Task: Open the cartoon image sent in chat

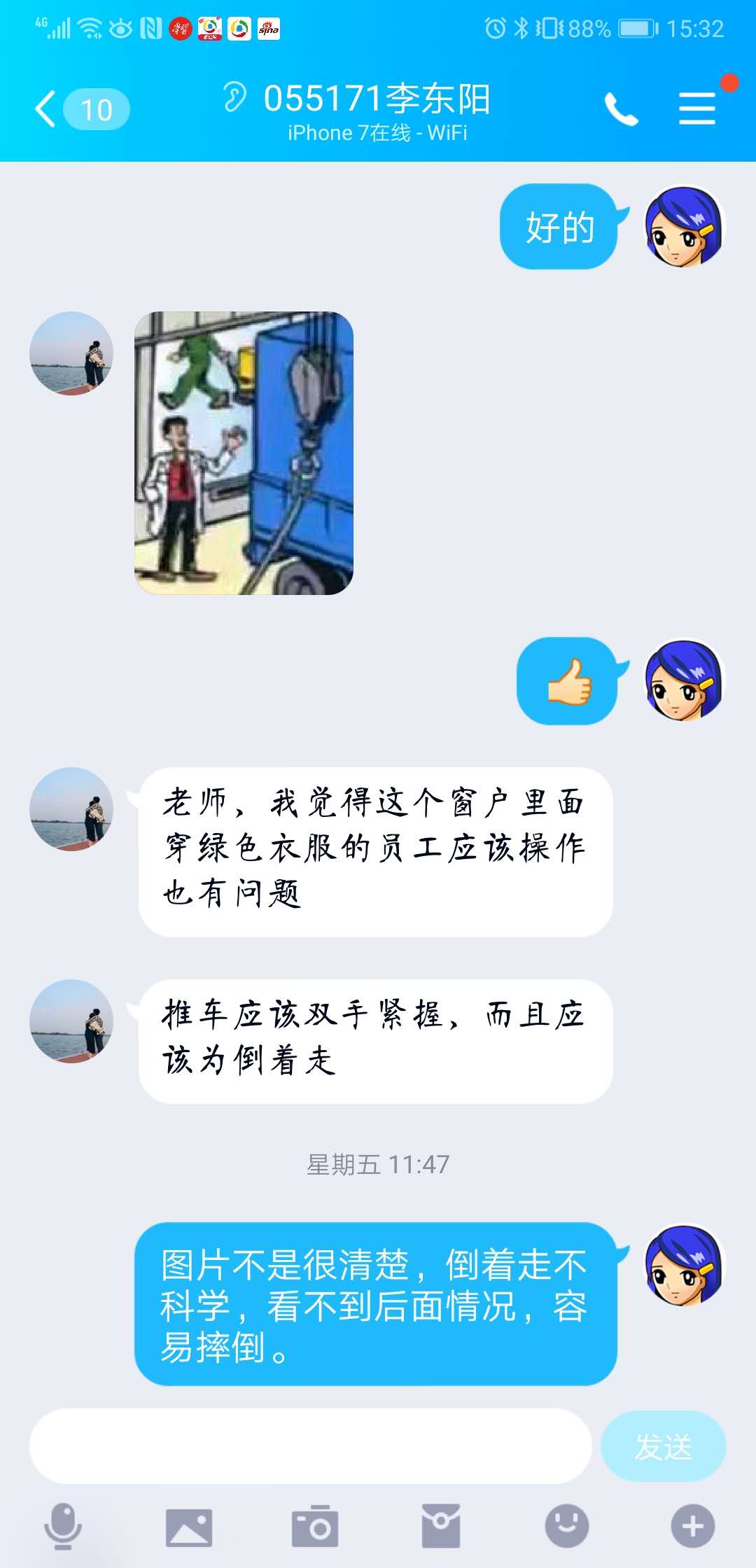Action: (244, 453)
